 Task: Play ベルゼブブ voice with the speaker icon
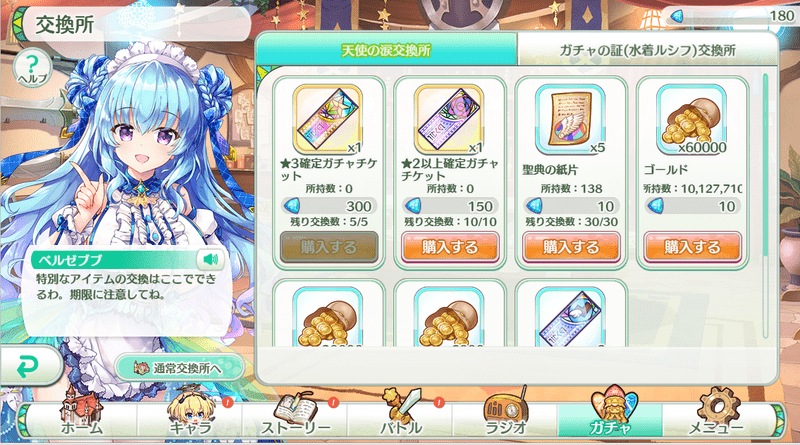click(x=207, y=260)
